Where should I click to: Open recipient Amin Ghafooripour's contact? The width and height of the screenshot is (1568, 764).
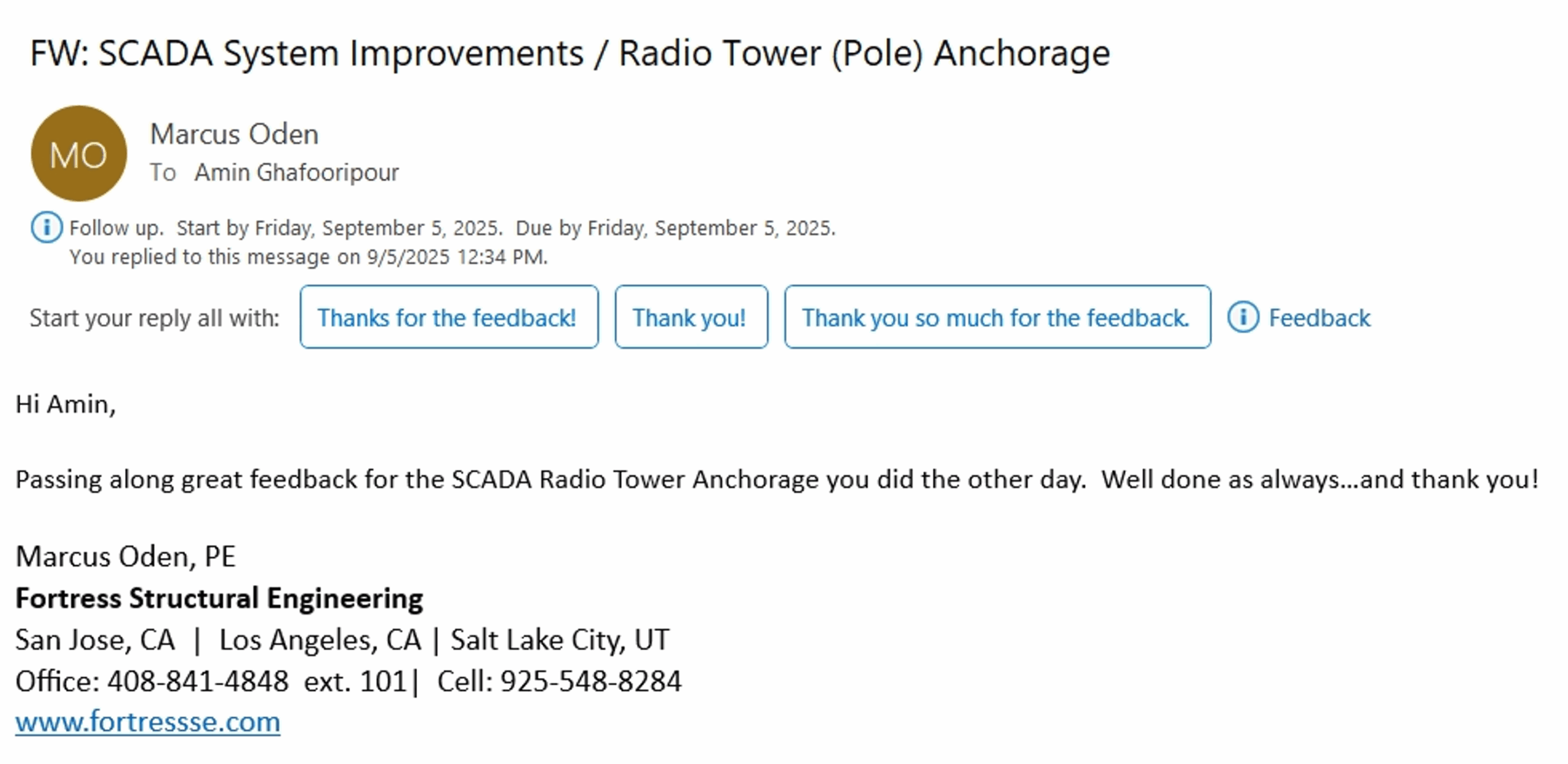click(296, 173)
